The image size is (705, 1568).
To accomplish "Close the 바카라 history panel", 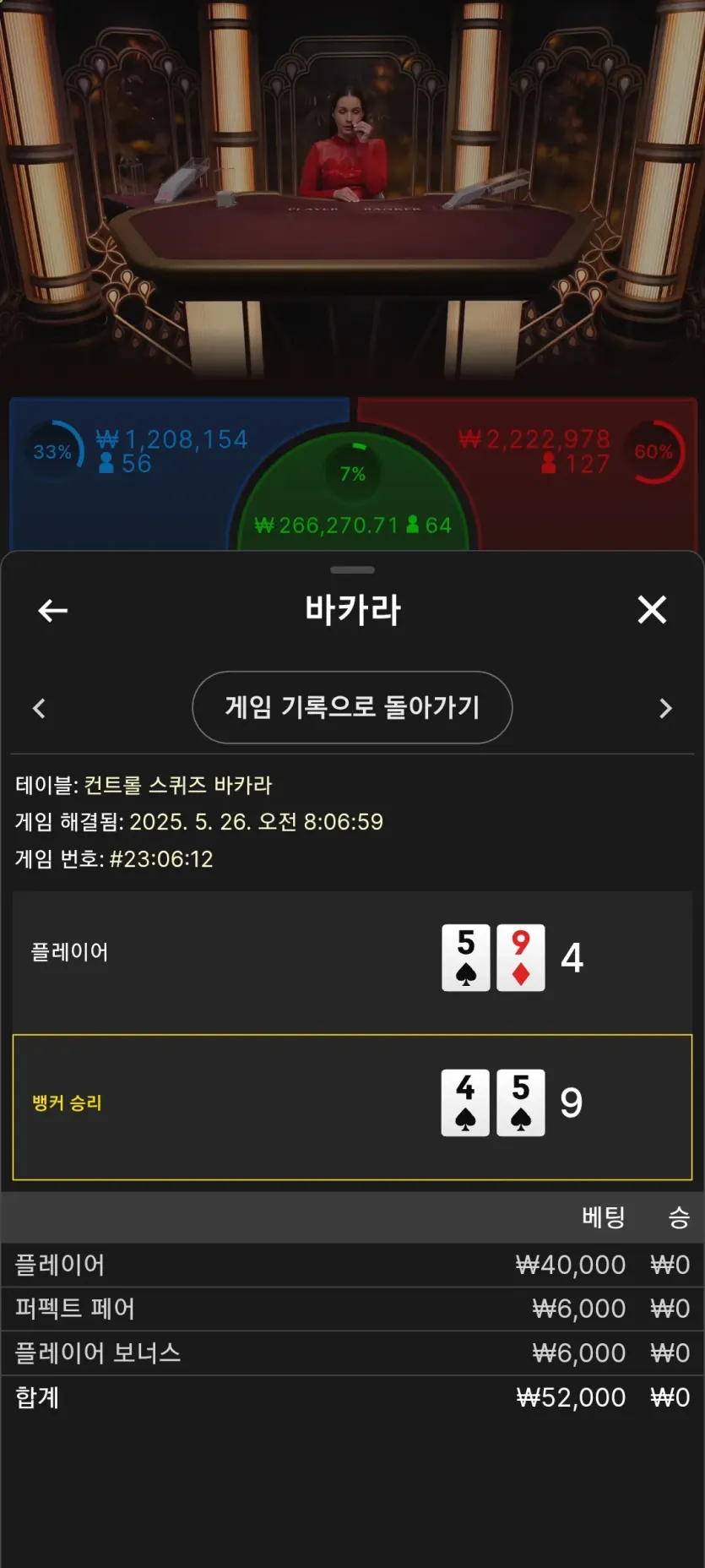I will pyautogui.click(x=652, y=610).
